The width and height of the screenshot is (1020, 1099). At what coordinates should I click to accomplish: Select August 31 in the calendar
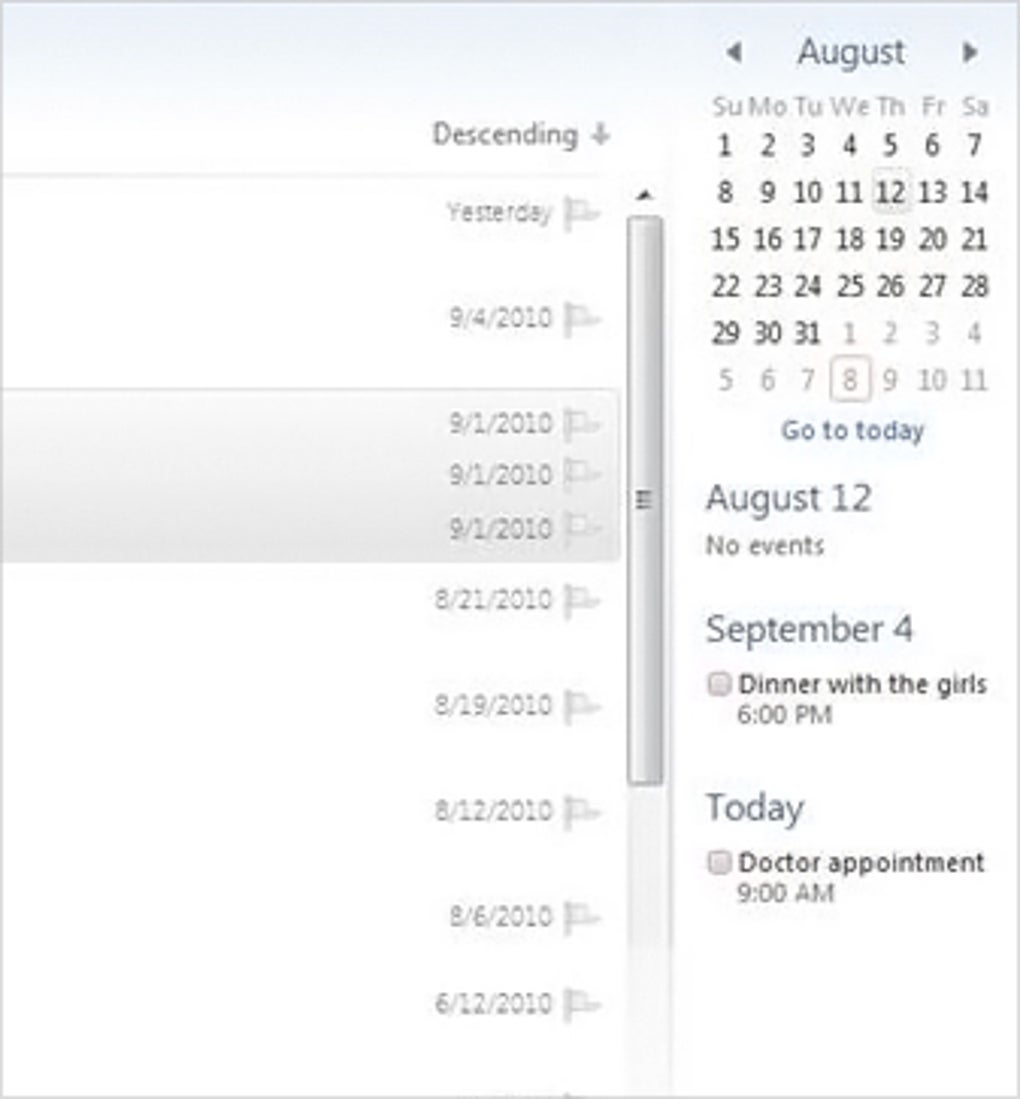(x=808, y=333)
